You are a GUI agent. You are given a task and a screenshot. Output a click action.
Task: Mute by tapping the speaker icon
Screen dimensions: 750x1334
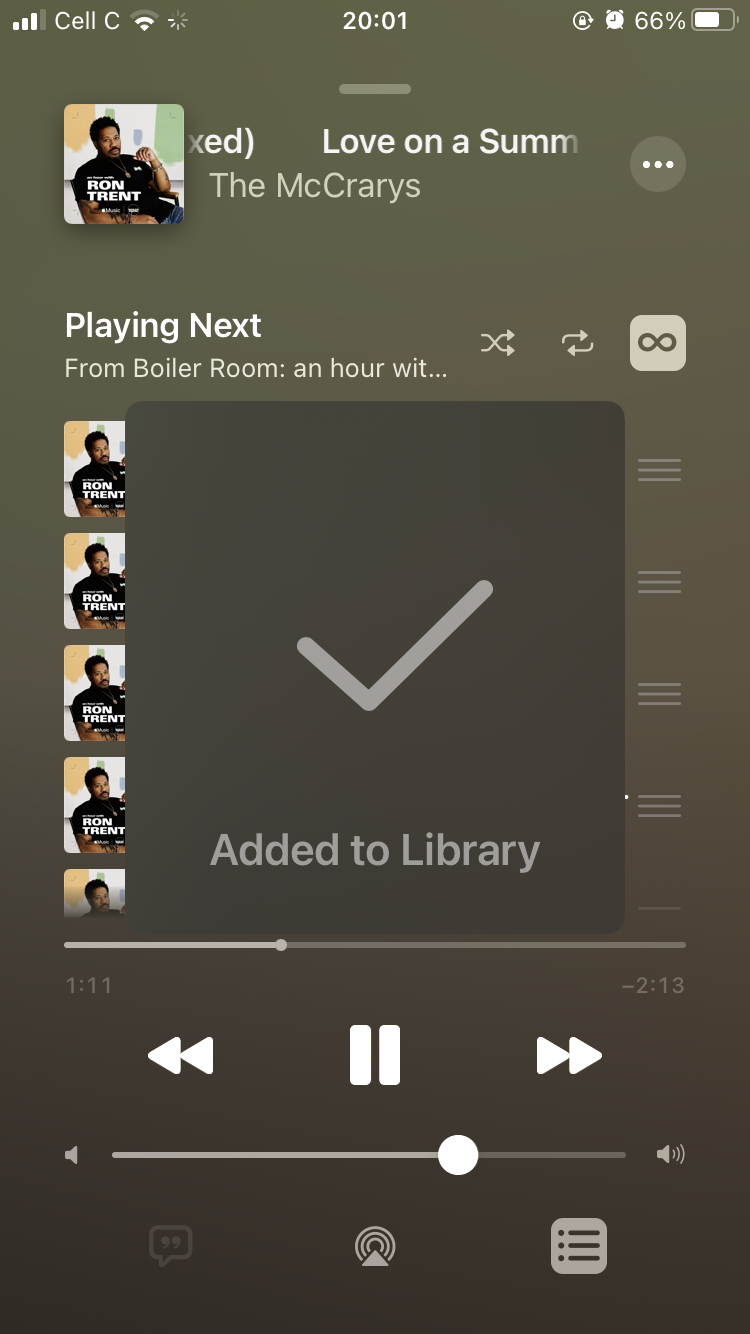70,1154
